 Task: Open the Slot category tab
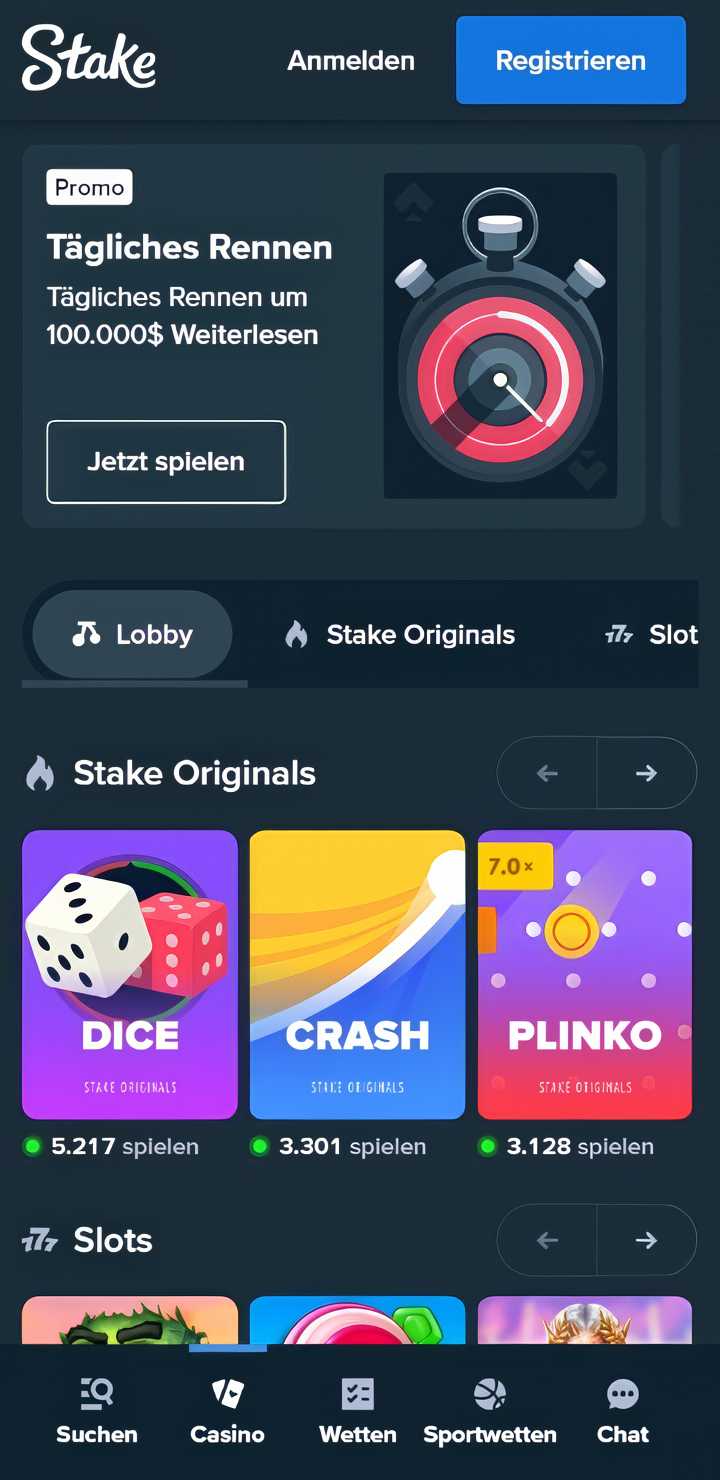click(650, 634)
